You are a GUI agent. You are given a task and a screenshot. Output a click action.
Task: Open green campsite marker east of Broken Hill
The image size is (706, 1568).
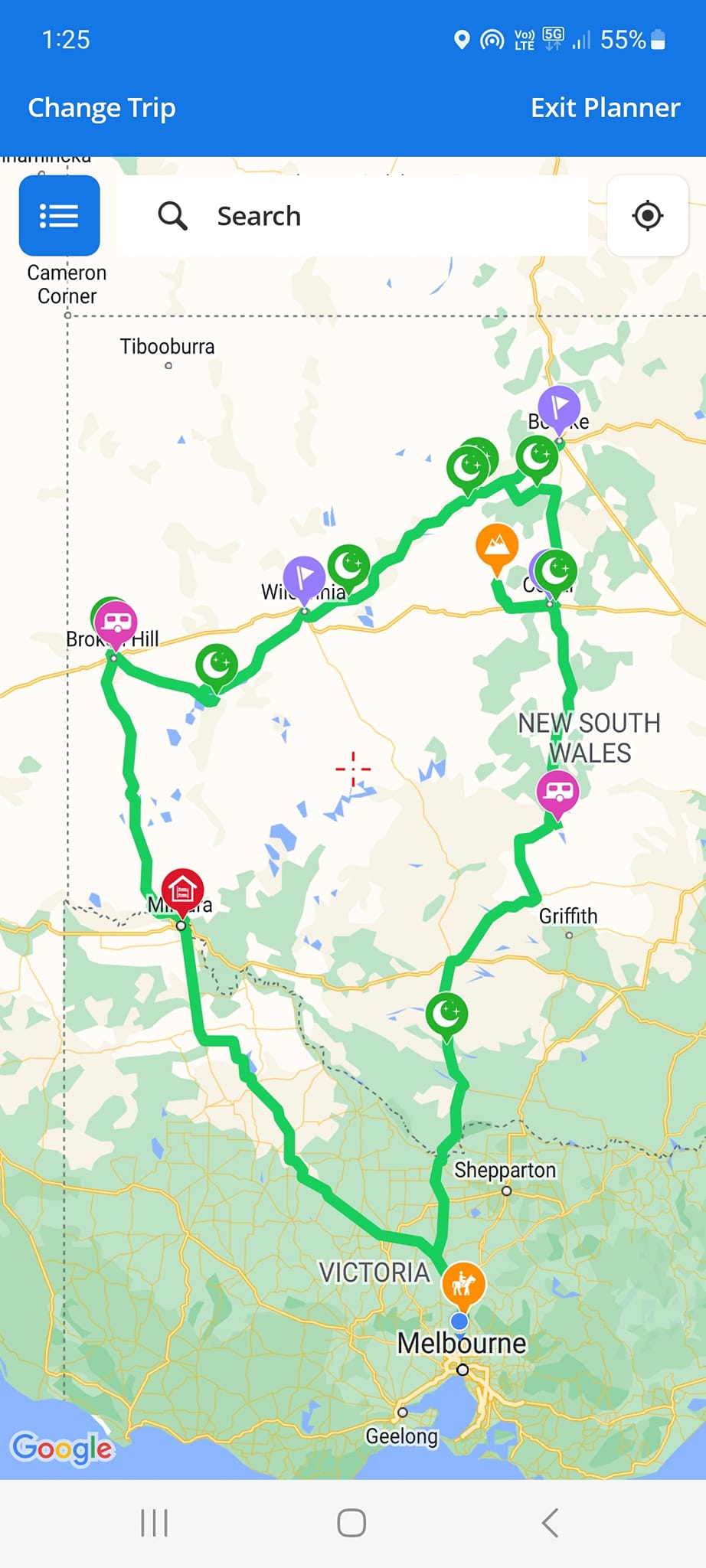coord(217,664)
